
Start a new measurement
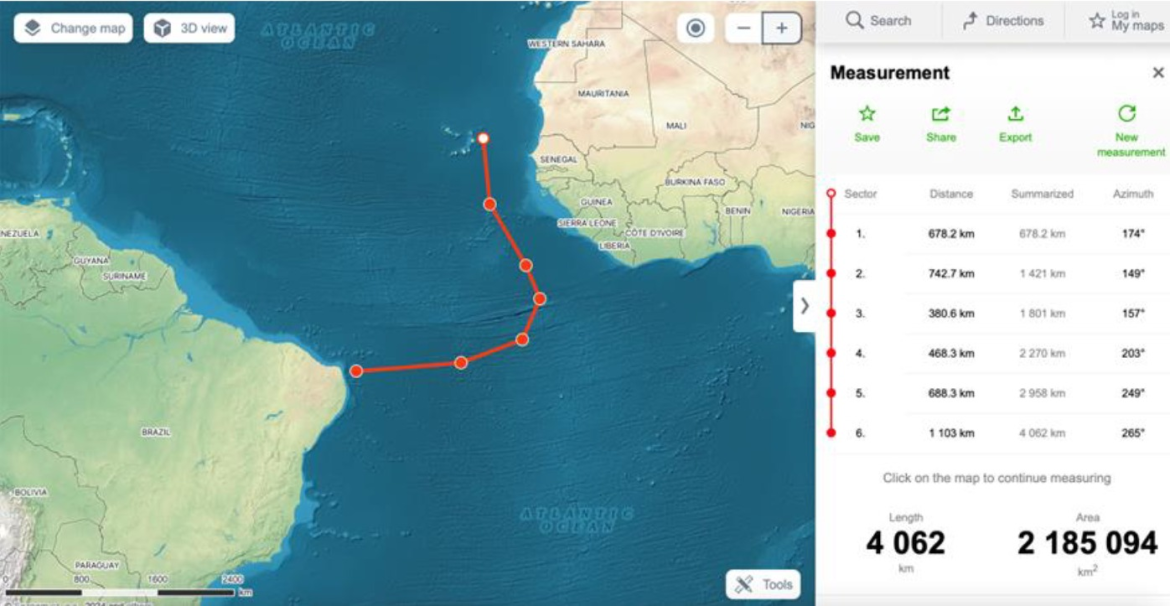pyautogui.click(x=1127, y=130)
